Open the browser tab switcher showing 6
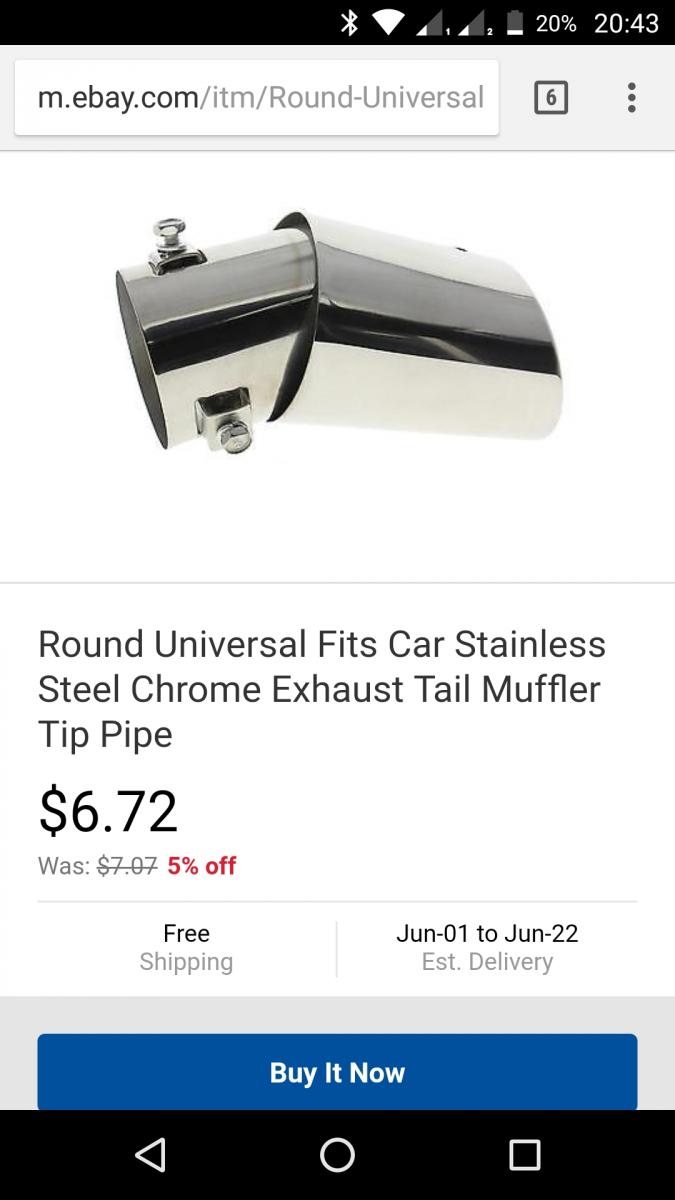Screen dimensions: 675x1200 pyautogui.click(x=551, y=98)
